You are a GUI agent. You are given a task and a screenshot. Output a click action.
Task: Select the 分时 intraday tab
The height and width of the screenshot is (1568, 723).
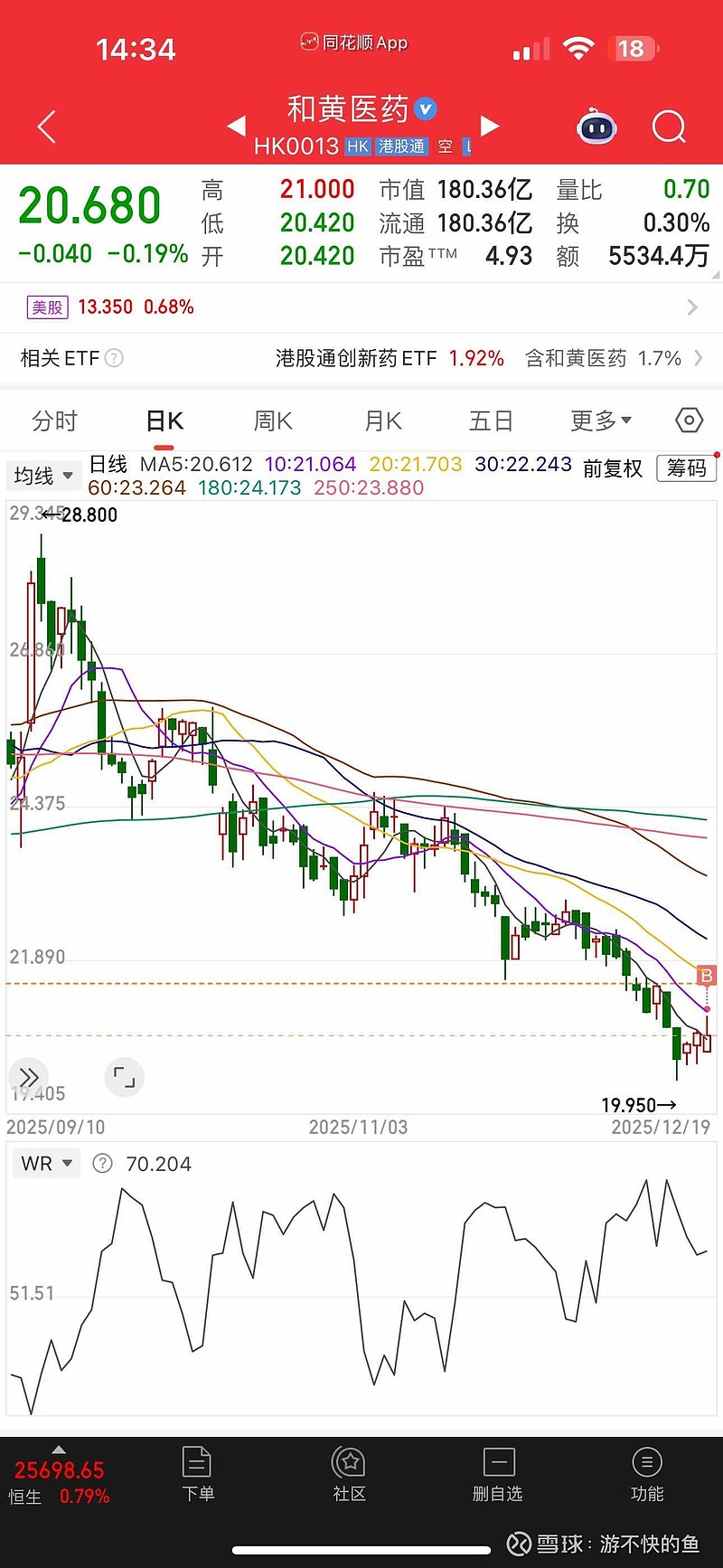(x=54, y=420)
